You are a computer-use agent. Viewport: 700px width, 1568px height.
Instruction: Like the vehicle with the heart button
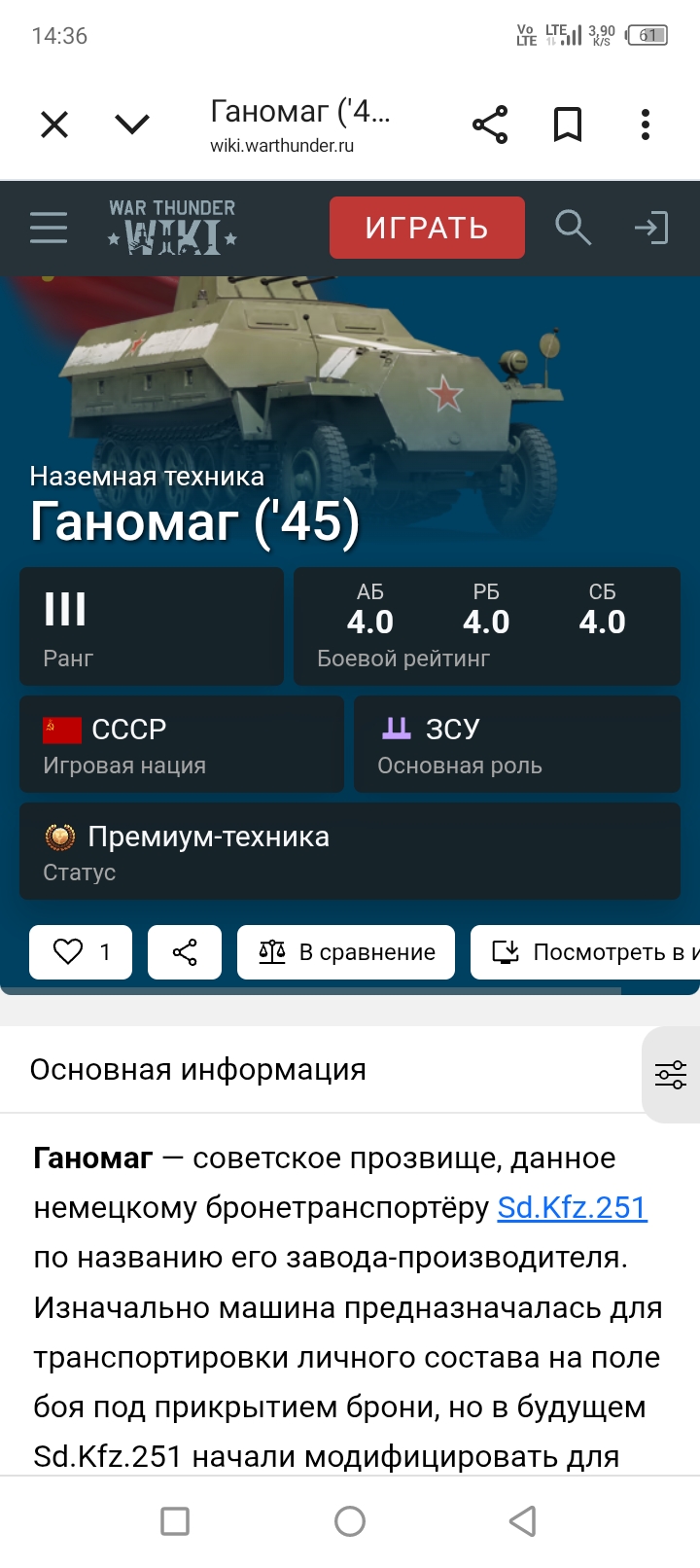click(81, 951)
